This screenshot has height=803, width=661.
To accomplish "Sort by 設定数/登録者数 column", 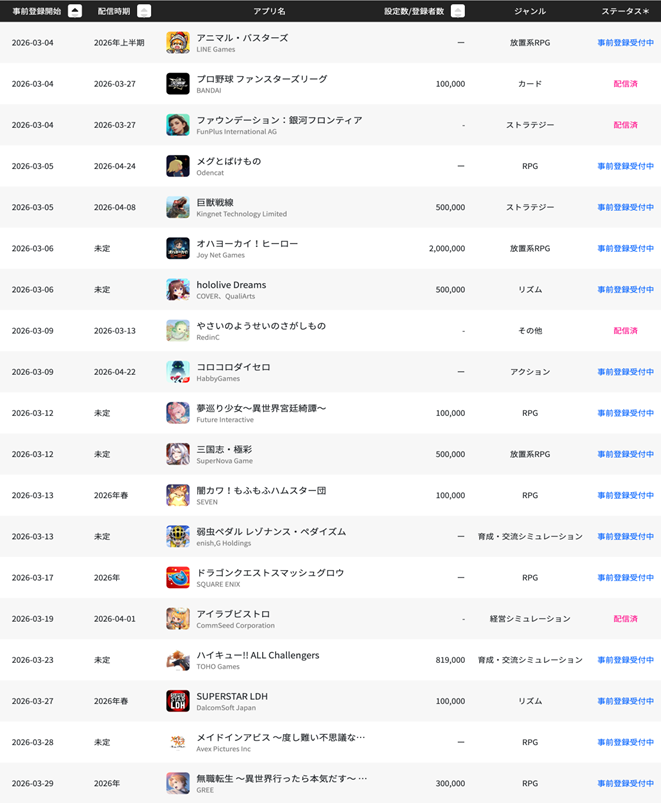I will [457, 11].
